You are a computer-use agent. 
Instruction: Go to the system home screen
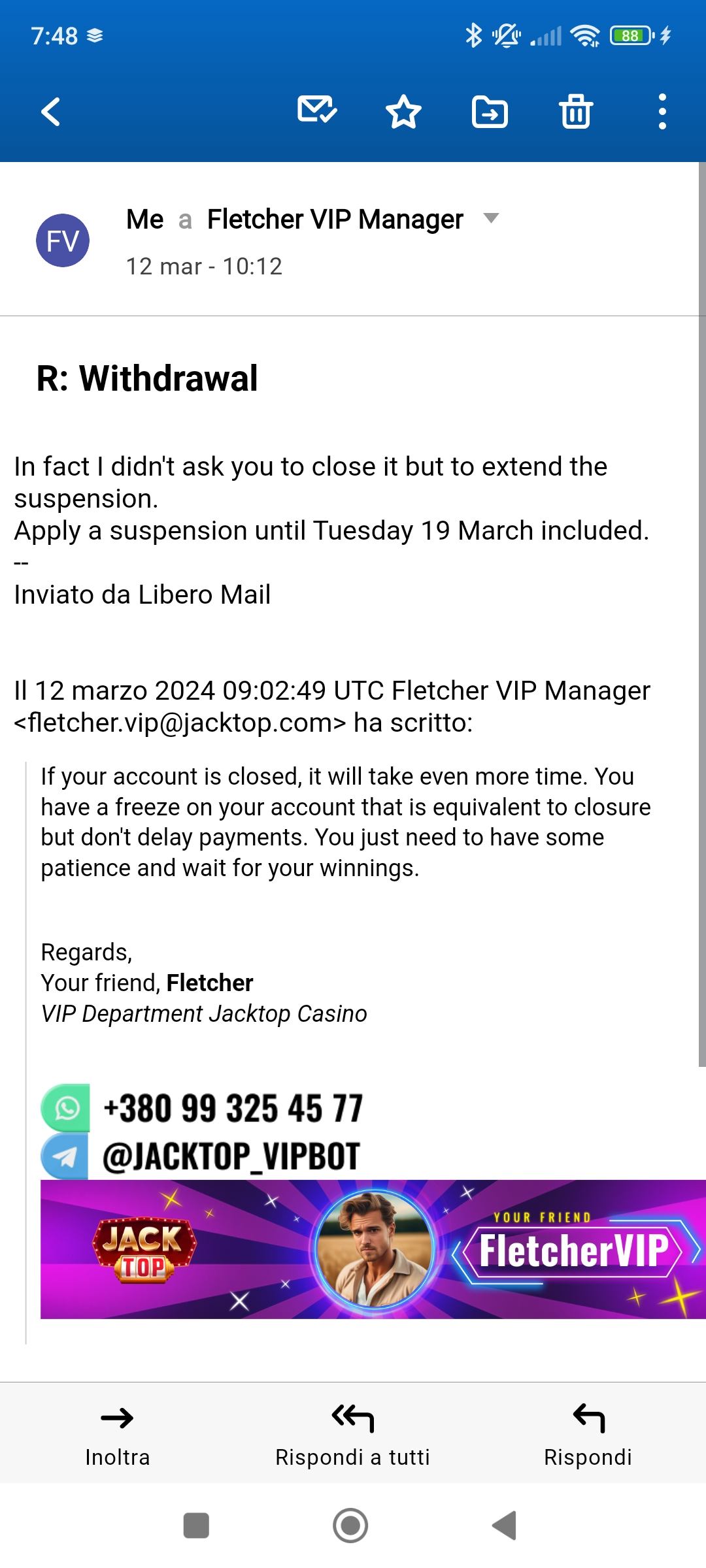350,1526
